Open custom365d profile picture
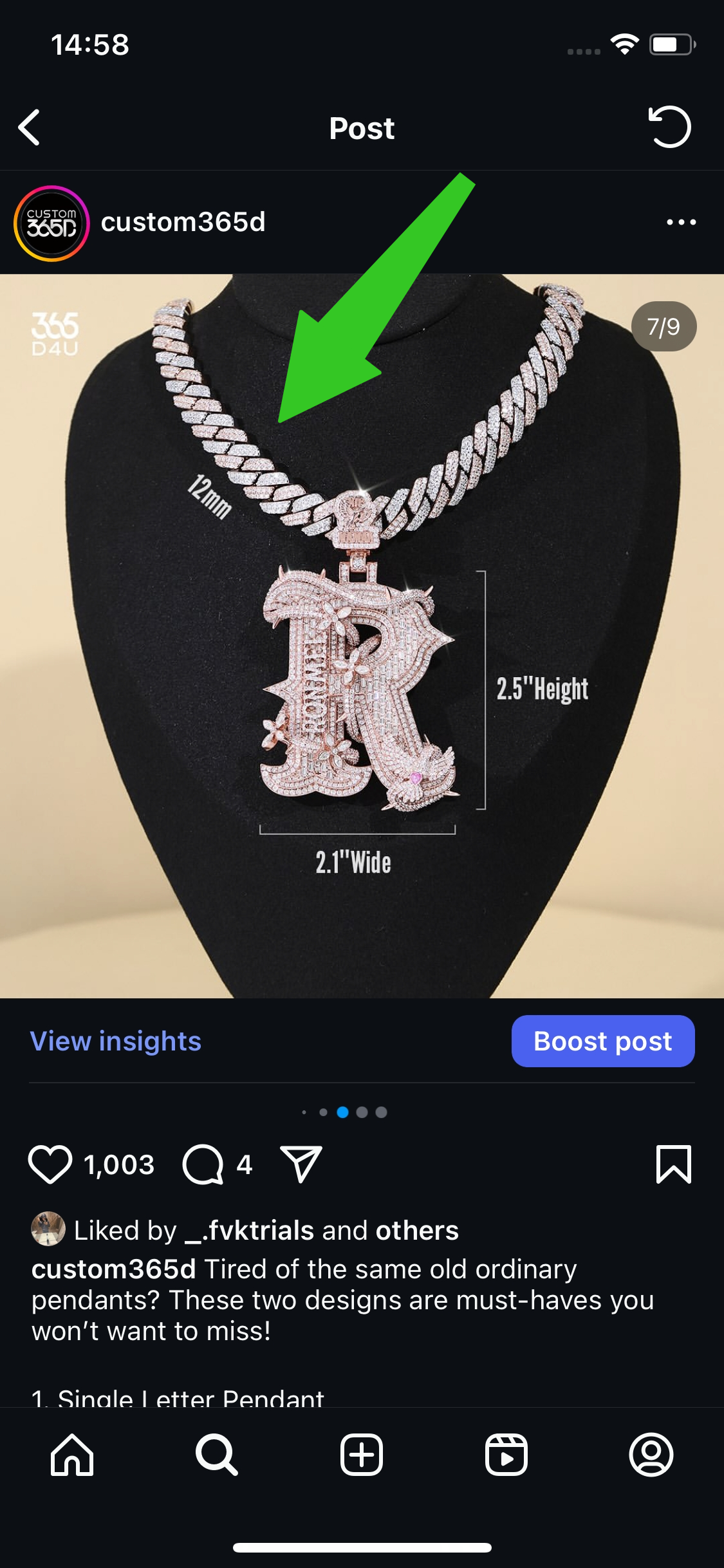724x1568 pixels. pos(51,223)
